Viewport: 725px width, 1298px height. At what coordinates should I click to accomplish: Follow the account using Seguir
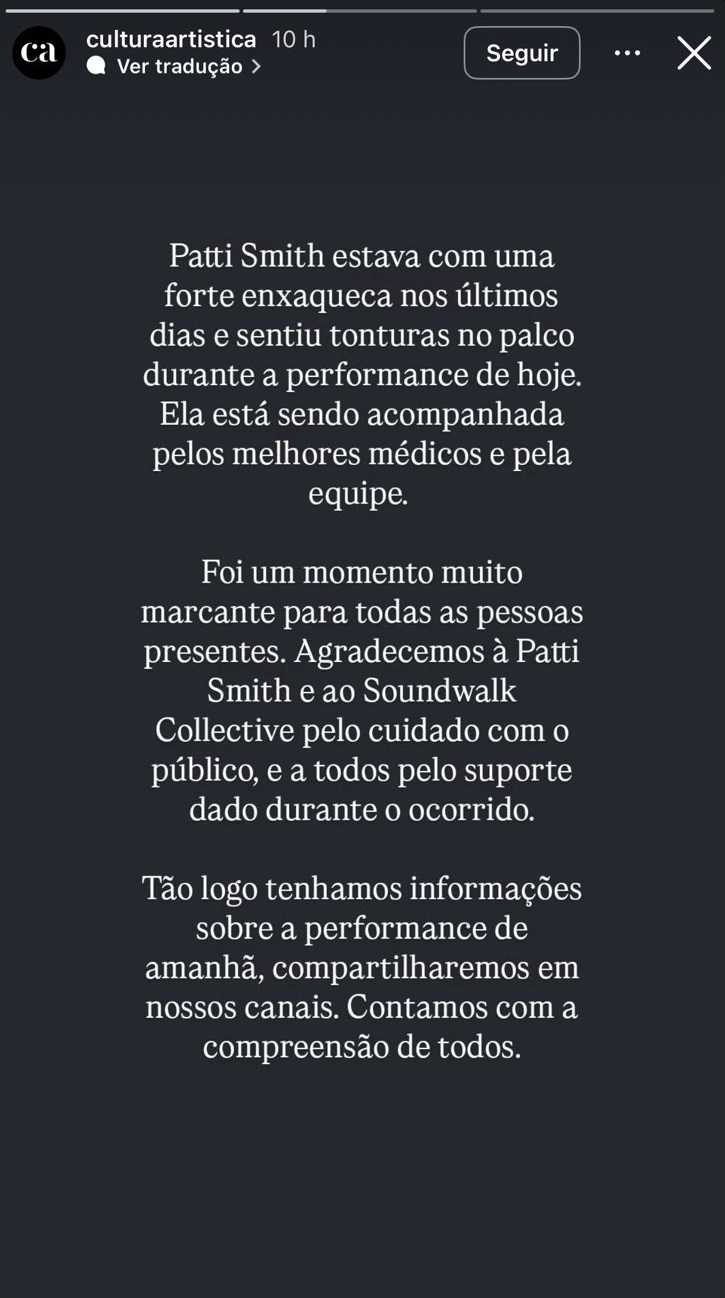521,52
